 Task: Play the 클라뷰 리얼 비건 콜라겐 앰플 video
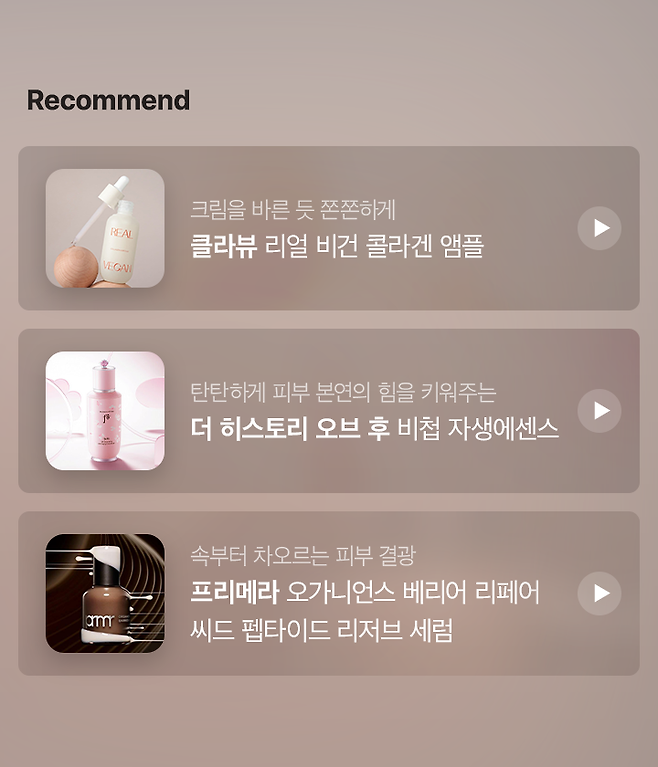pyautogui.click(x=599, y=229)
